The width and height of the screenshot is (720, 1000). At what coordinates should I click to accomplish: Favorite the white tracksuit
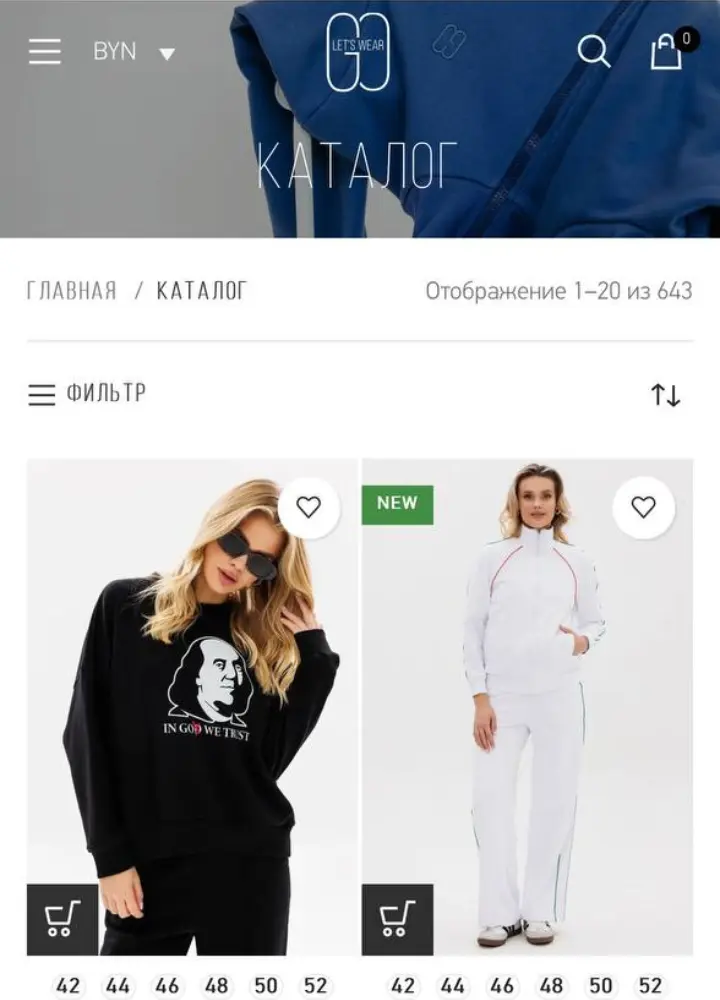coord(643,508)
